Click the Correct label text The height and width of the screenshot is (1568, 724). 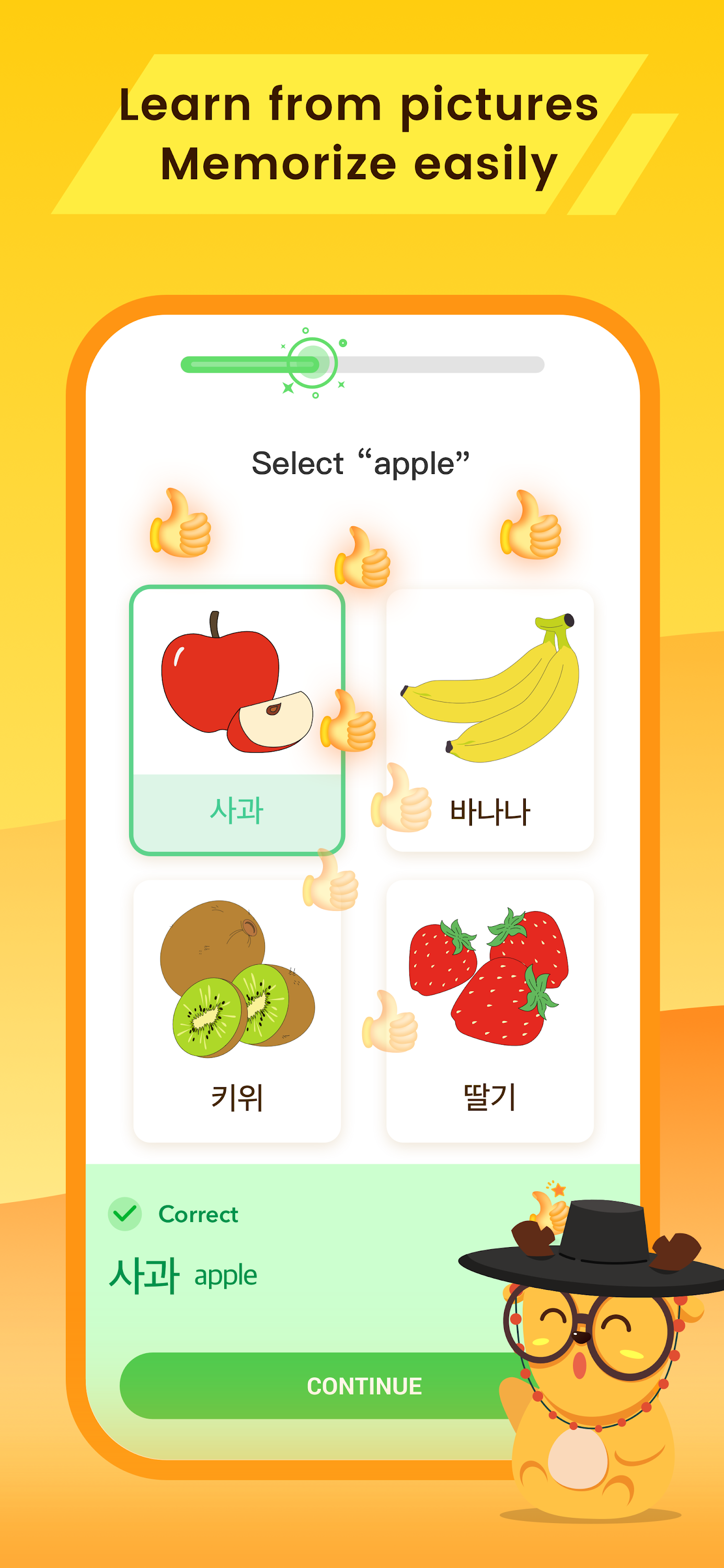pos(198,1214)
